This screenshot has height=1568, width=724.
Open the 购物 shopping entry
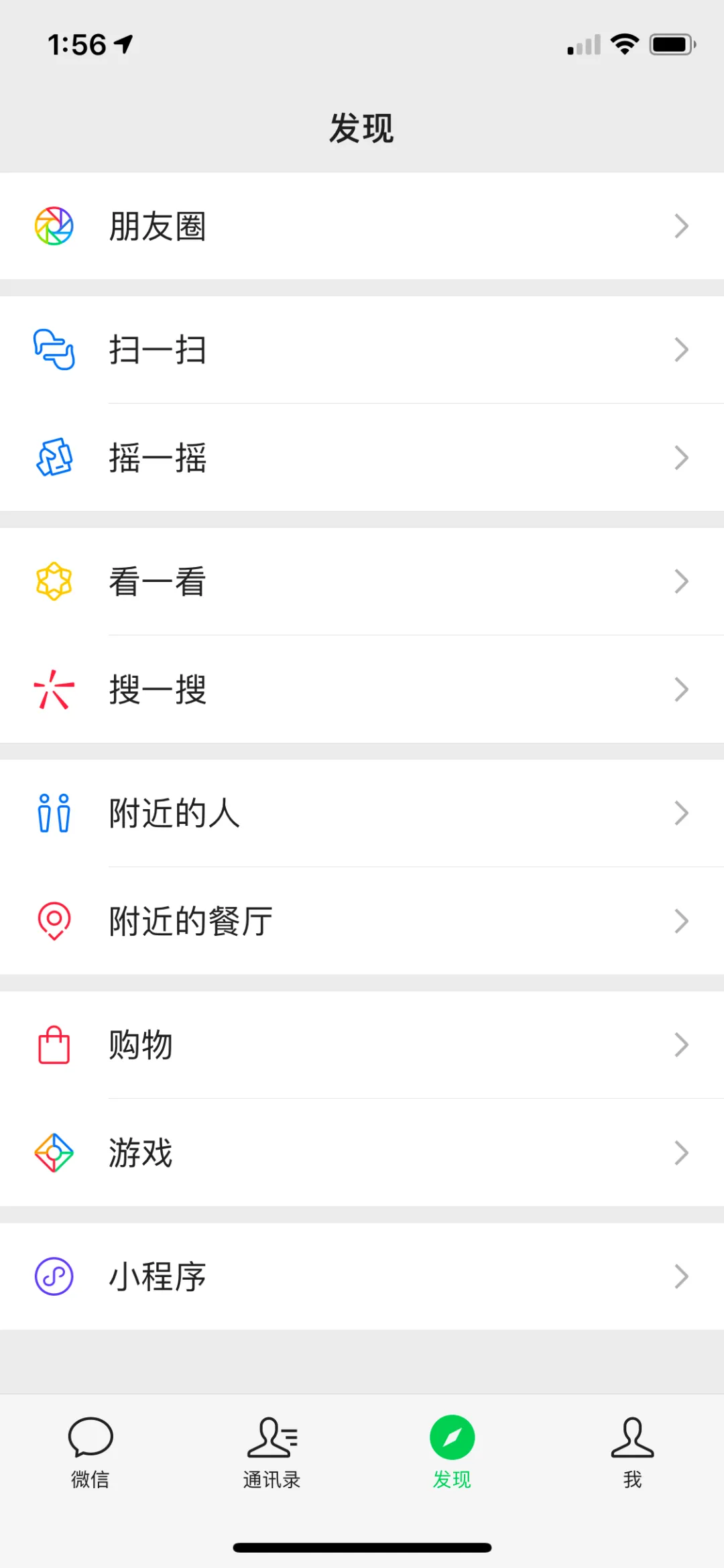point(362,1045)
